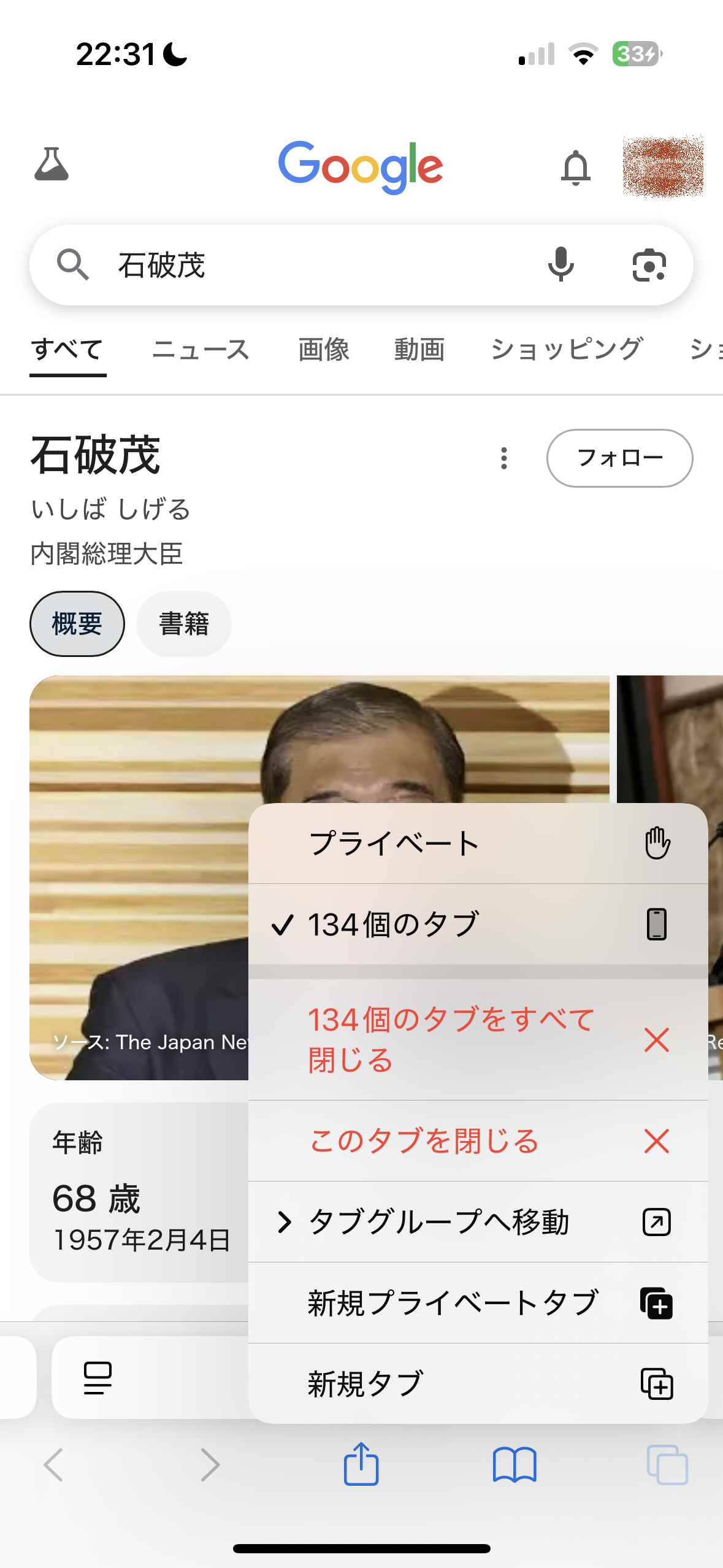This screenshot has height=1568, width=723.
Task: Open the three-dot menu beside 石破茂
Action: coord(504,458)
